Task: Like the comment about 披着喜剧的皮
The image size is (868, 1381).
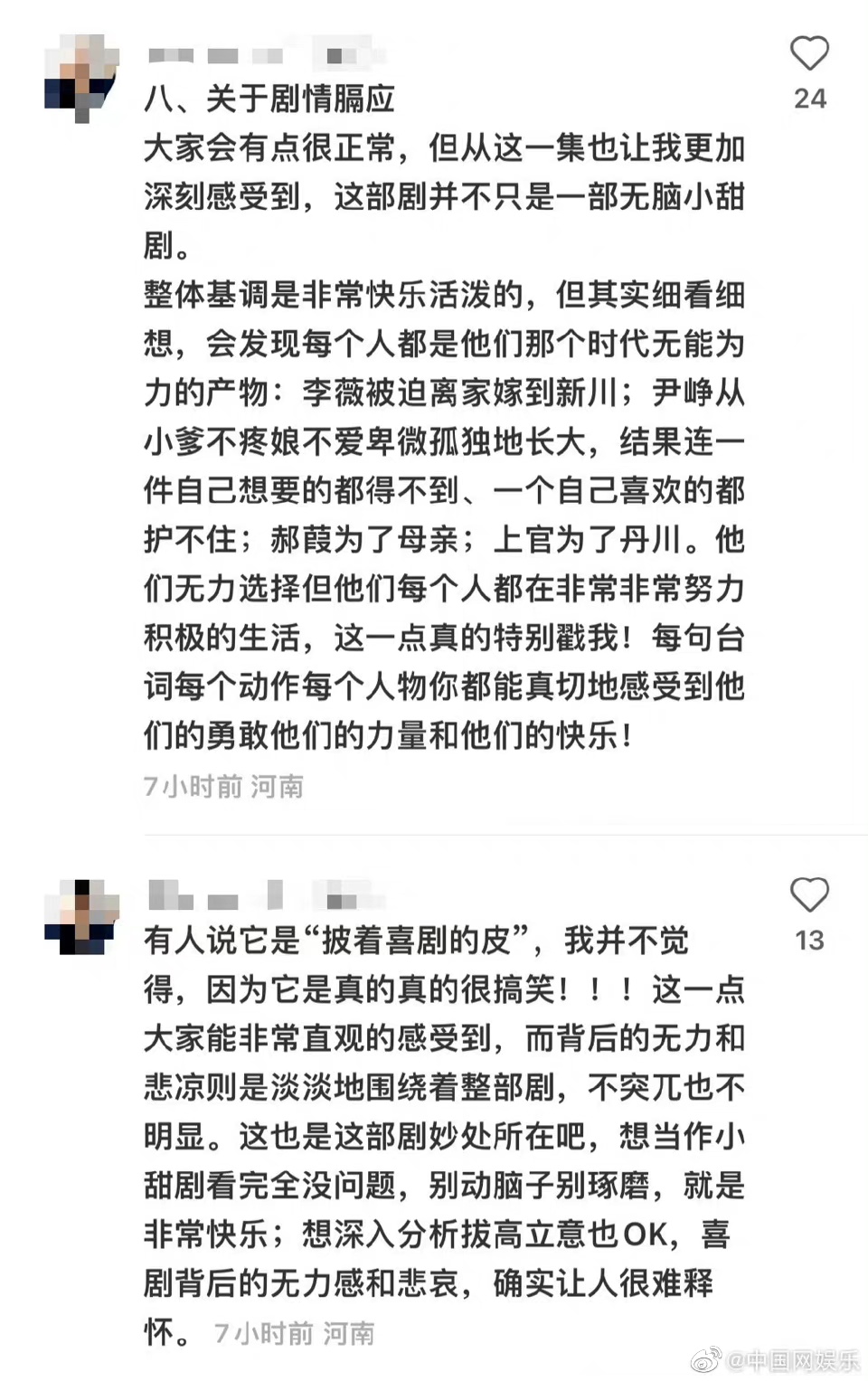Action: coord(809,895)
